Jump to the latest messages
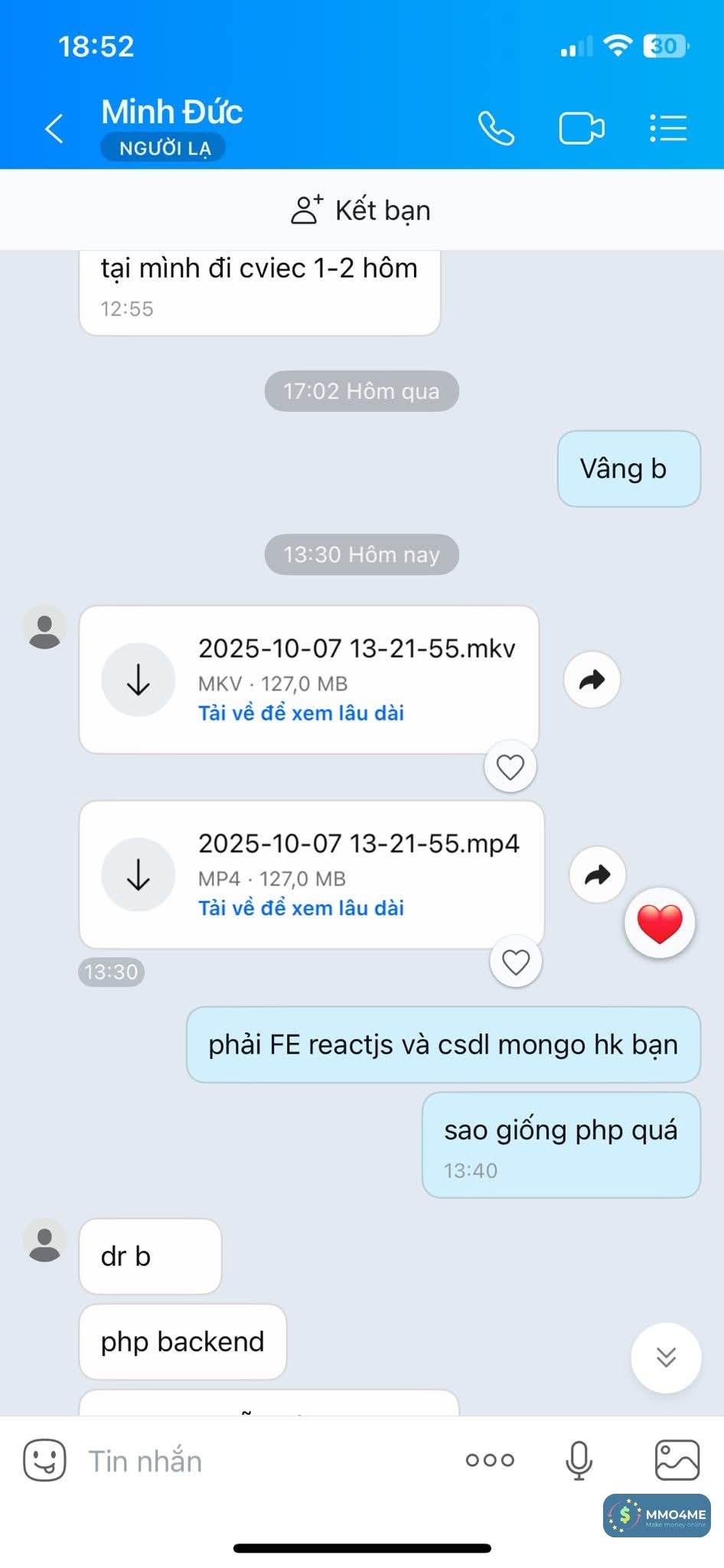Viewport: 724px width, 1568px height. 666,1357
